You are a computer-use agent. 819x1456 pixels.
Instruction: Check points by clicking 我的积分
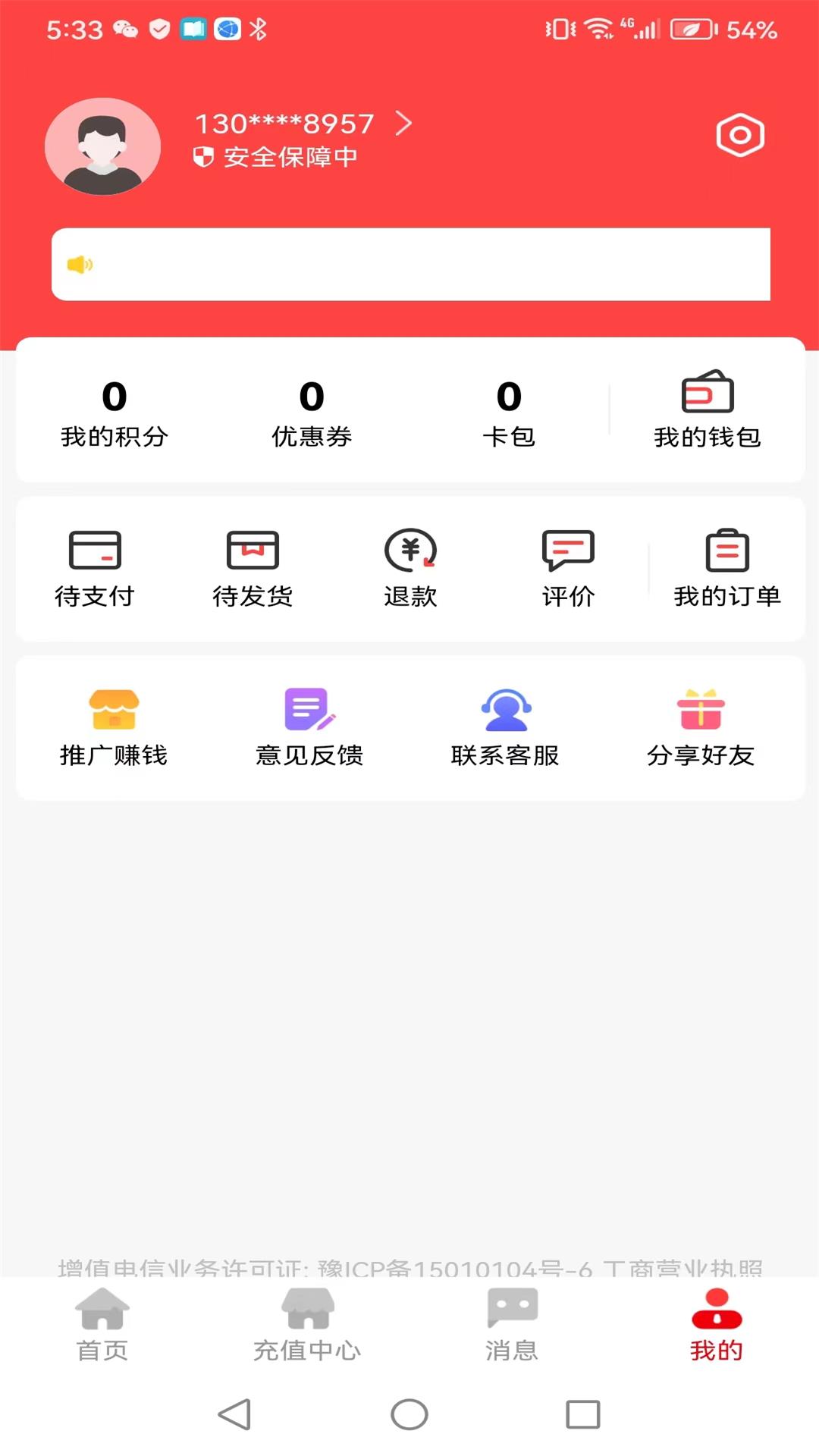115,413
